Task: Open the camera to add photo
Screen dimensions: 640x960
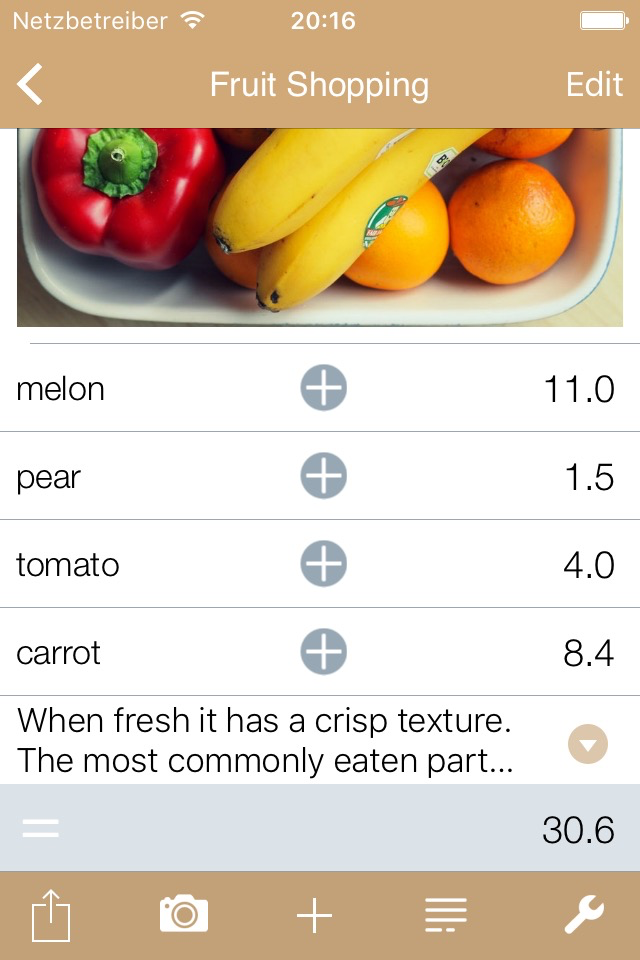Action: 184,915
